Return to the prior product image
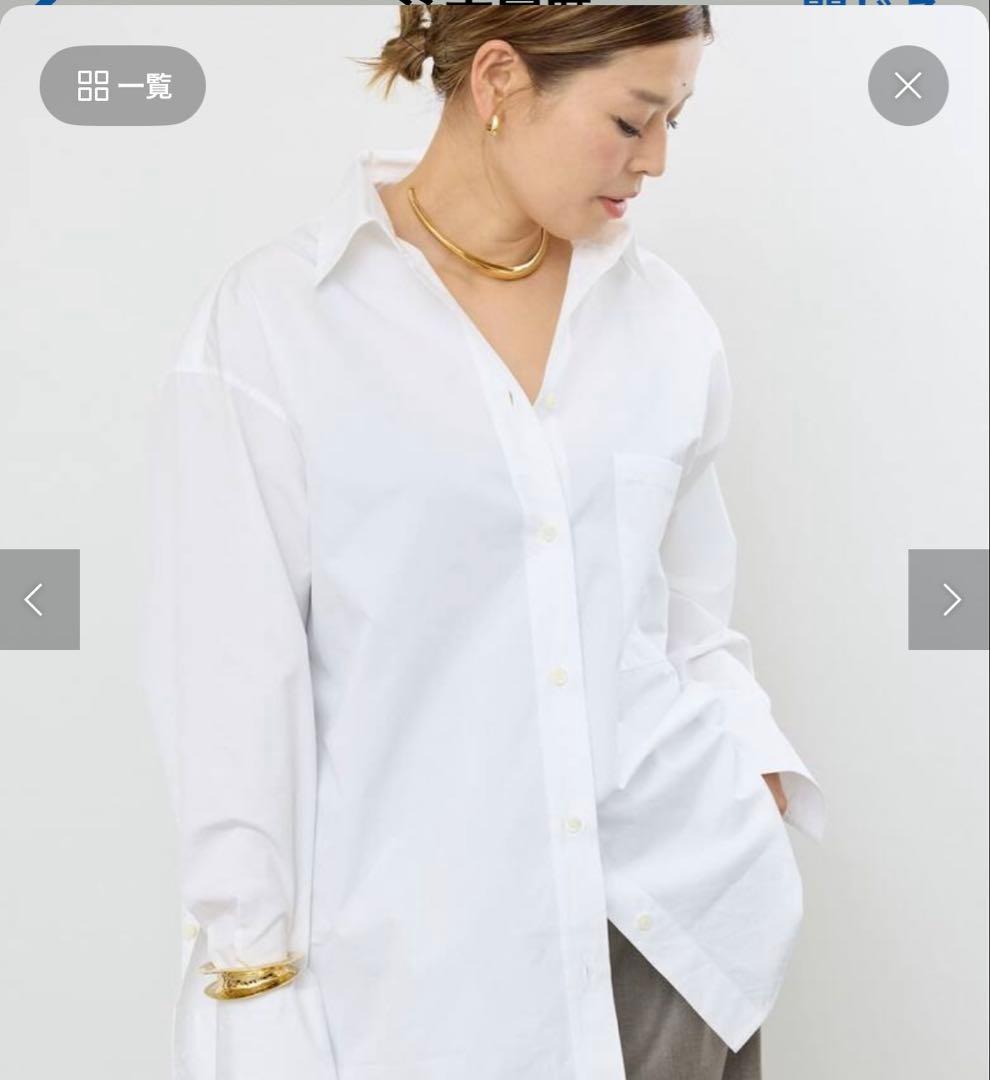 [39, 599]
